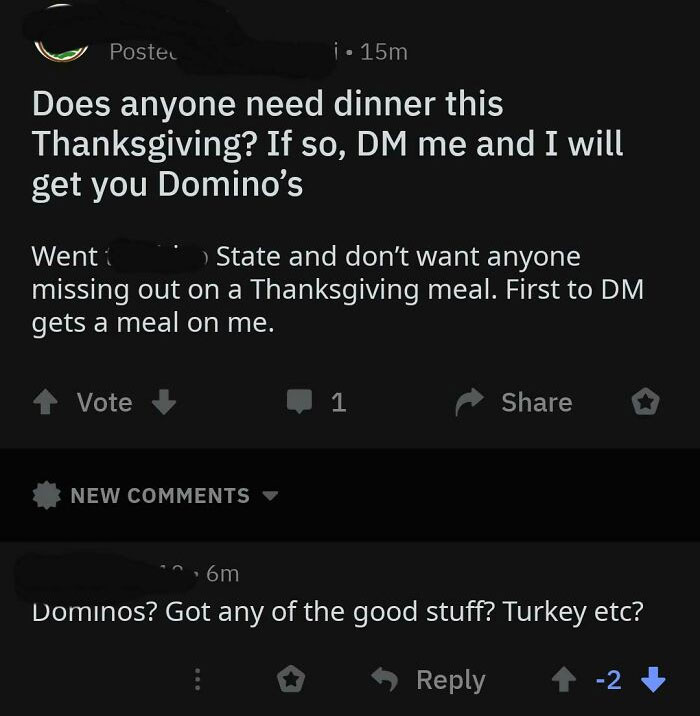Give an award to the post
The width and height of the screenshot is (700, 716).
tap(645, 402)
